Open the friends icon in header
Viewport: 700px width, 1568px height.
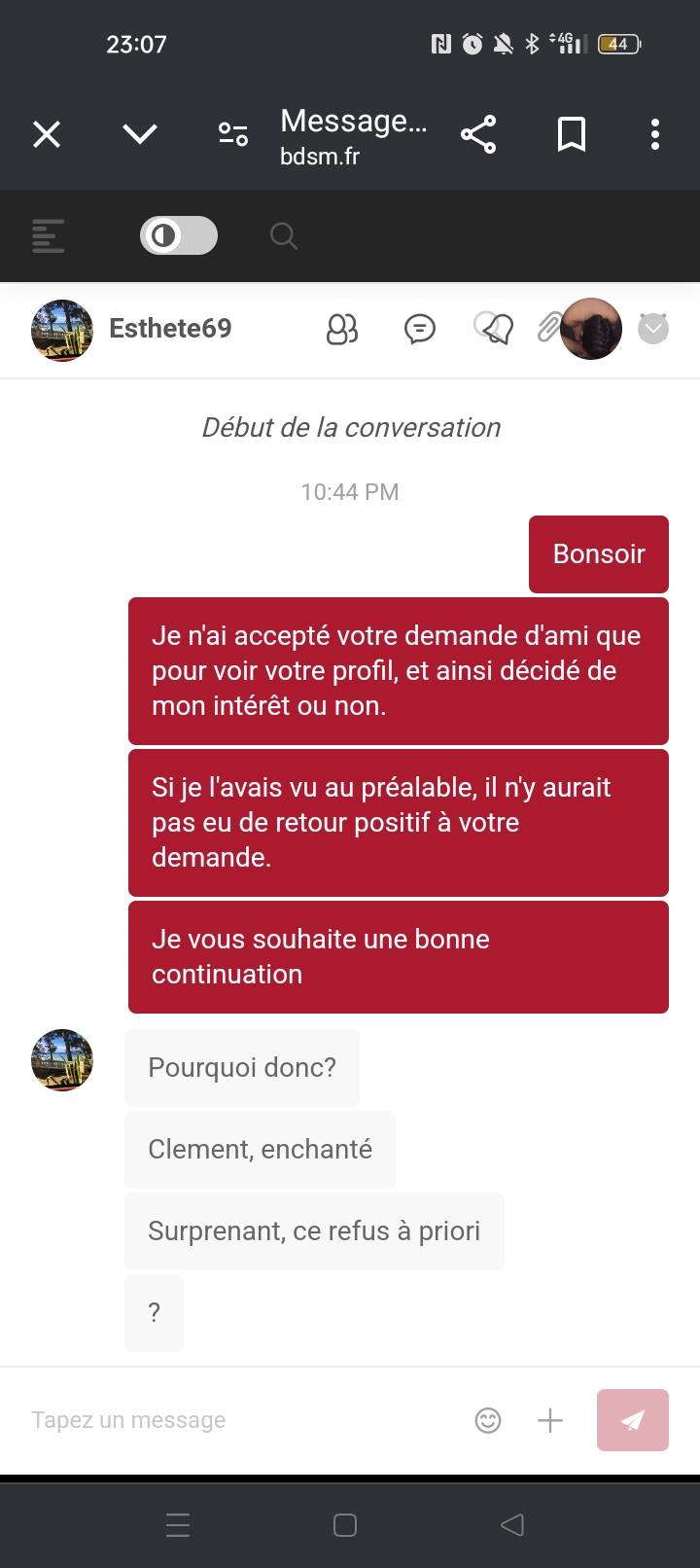(342, 330)
